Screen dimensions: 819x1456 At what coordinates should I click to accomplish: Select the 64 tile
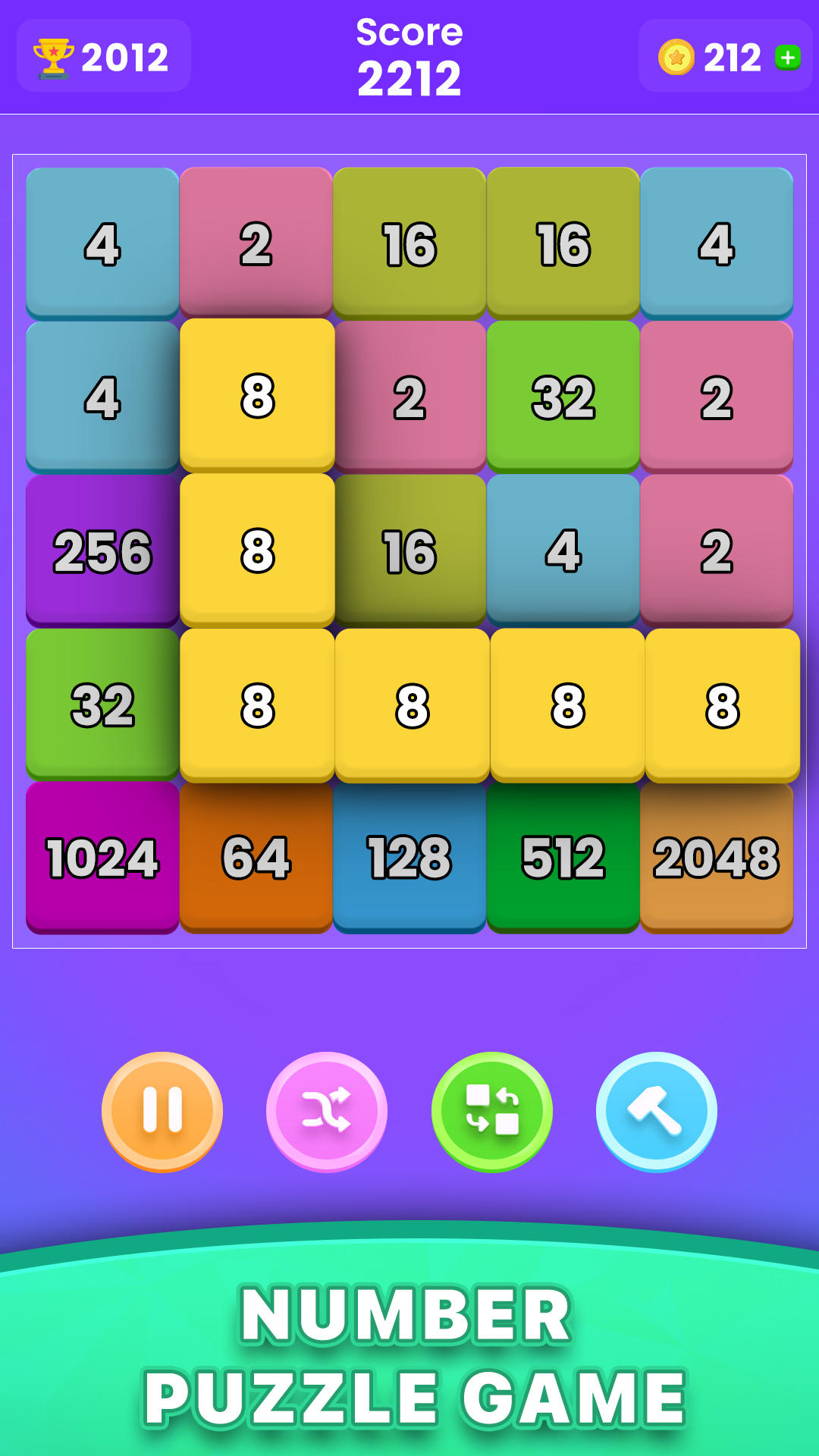(256, 858)
